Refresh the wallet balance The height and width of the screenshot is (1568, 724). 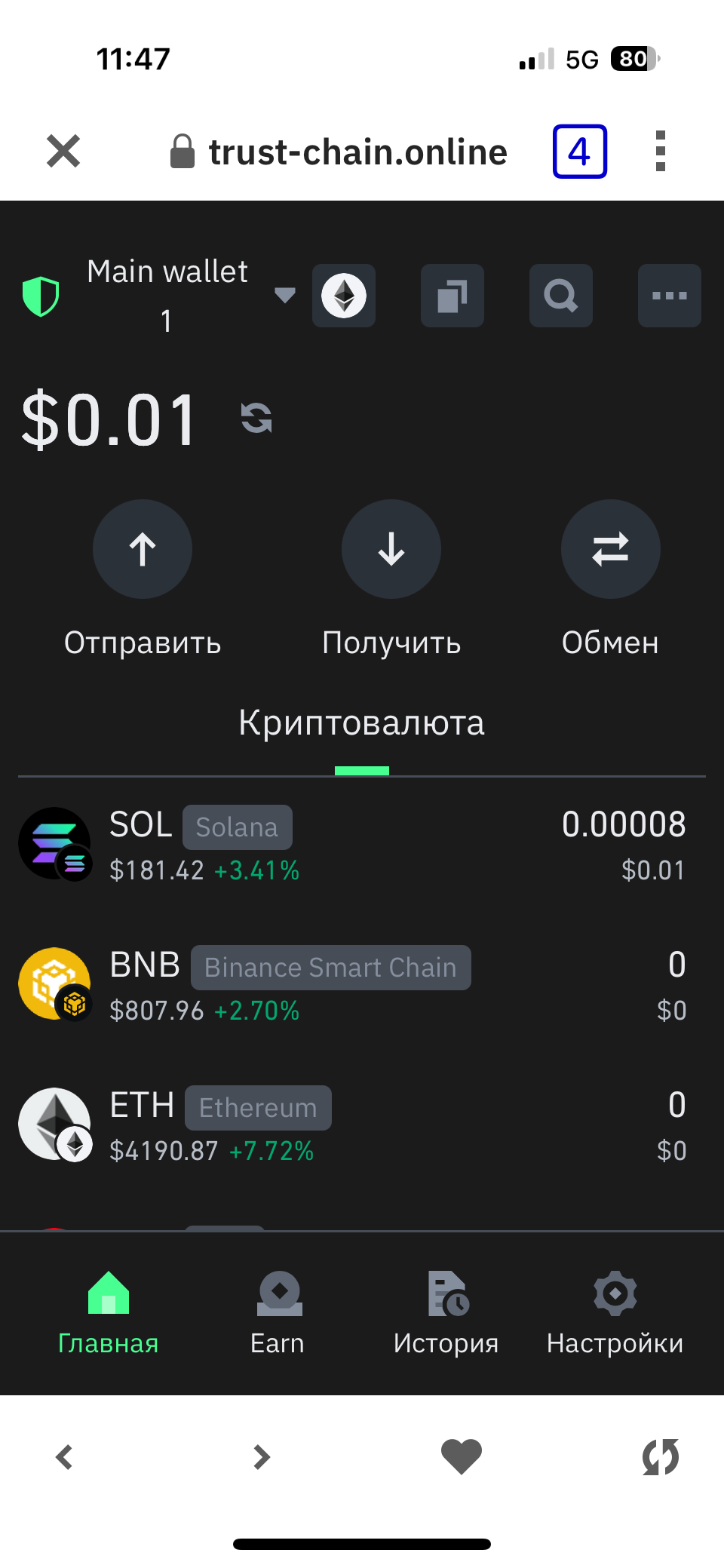(x=256, y=418)
